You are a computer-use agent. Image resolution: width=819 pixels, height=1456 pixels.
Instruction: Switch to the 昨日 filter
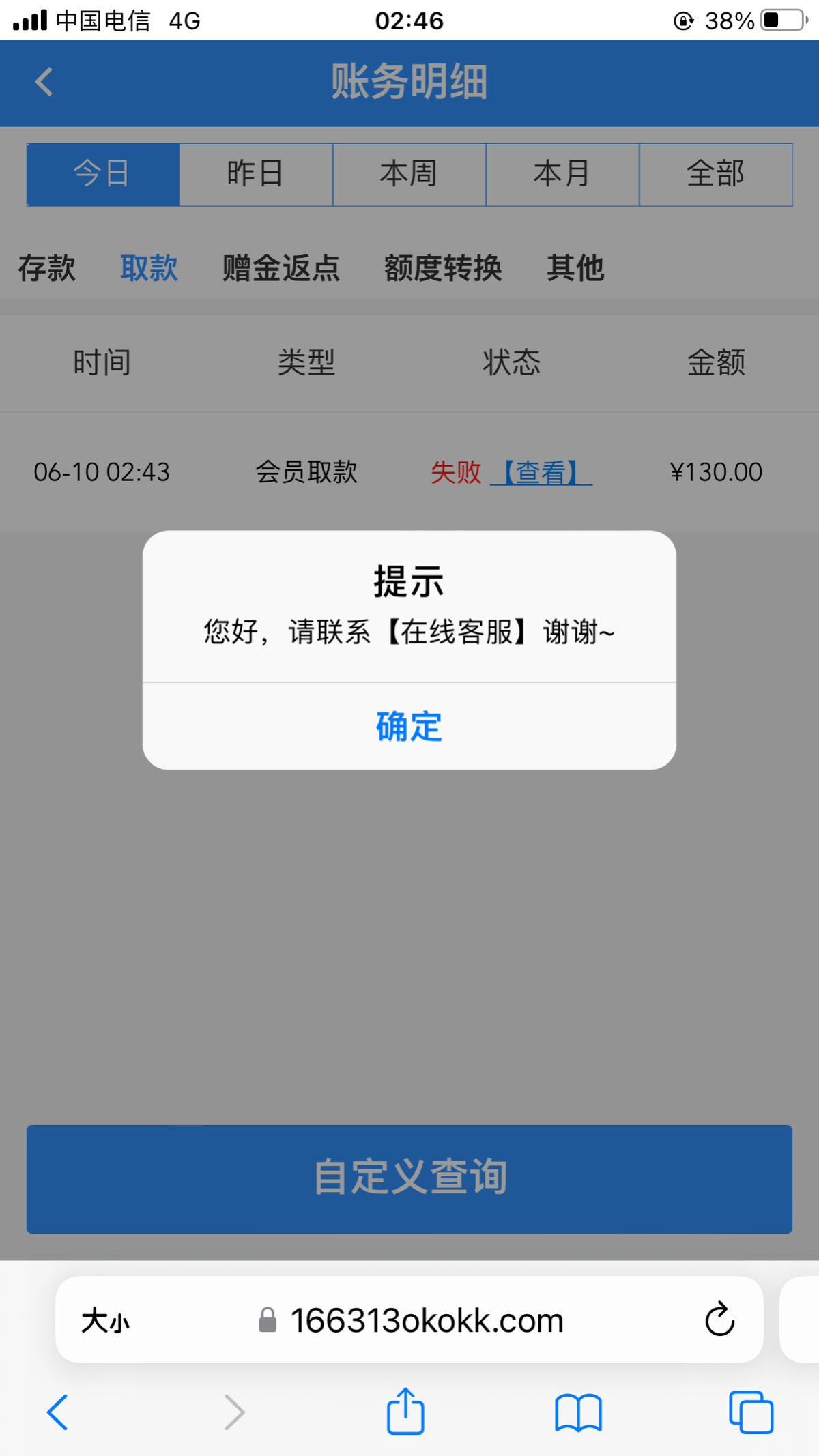tap(256, 174)
